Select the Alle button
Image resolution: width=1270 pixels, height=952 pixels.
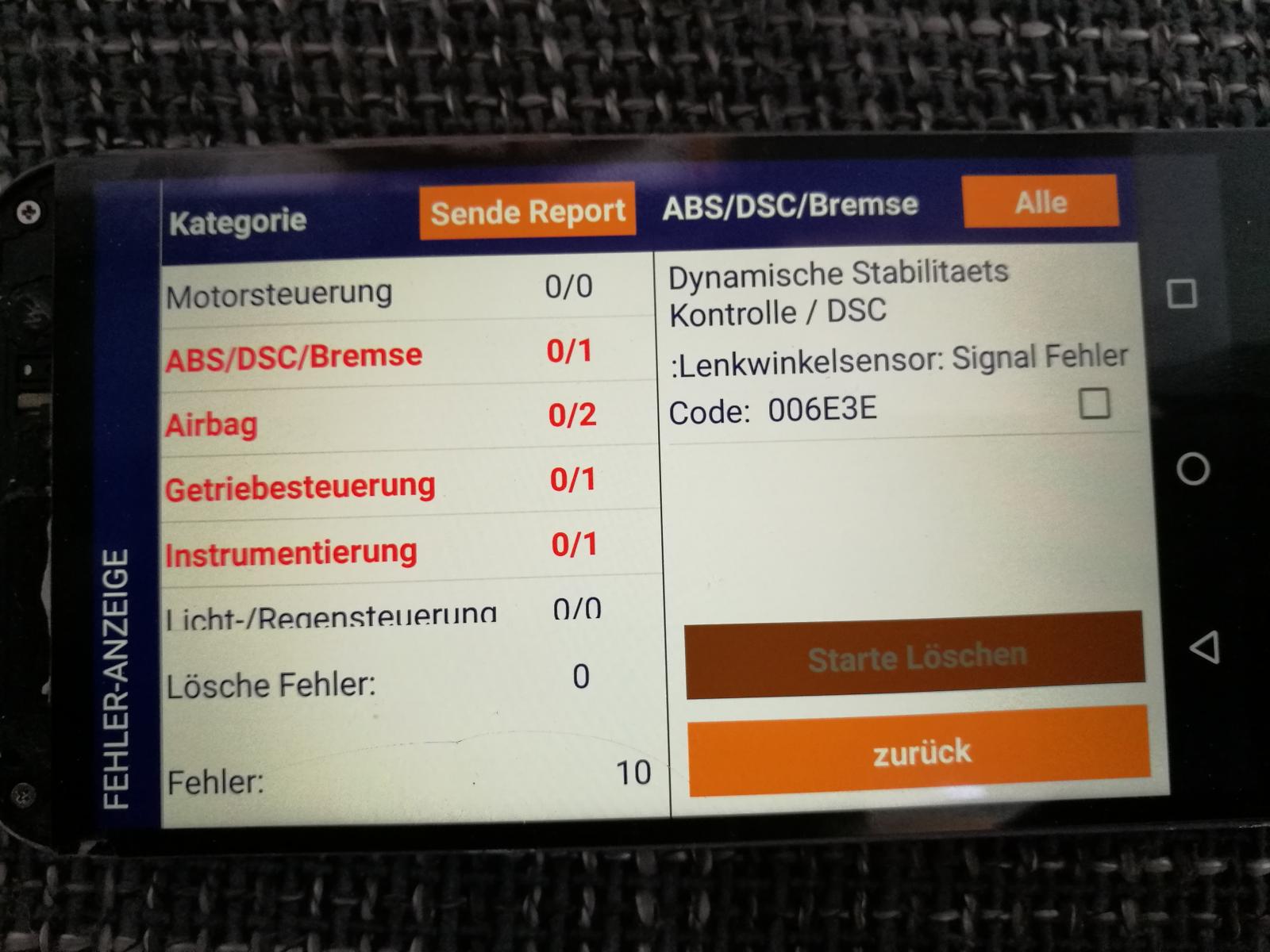coord(1040,202)
